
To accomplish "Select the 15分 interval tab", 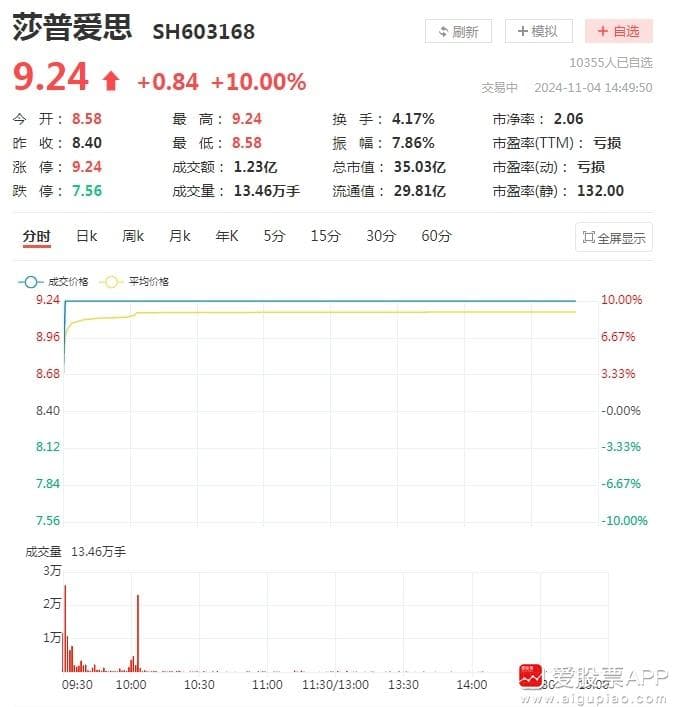I will [325, 236].
